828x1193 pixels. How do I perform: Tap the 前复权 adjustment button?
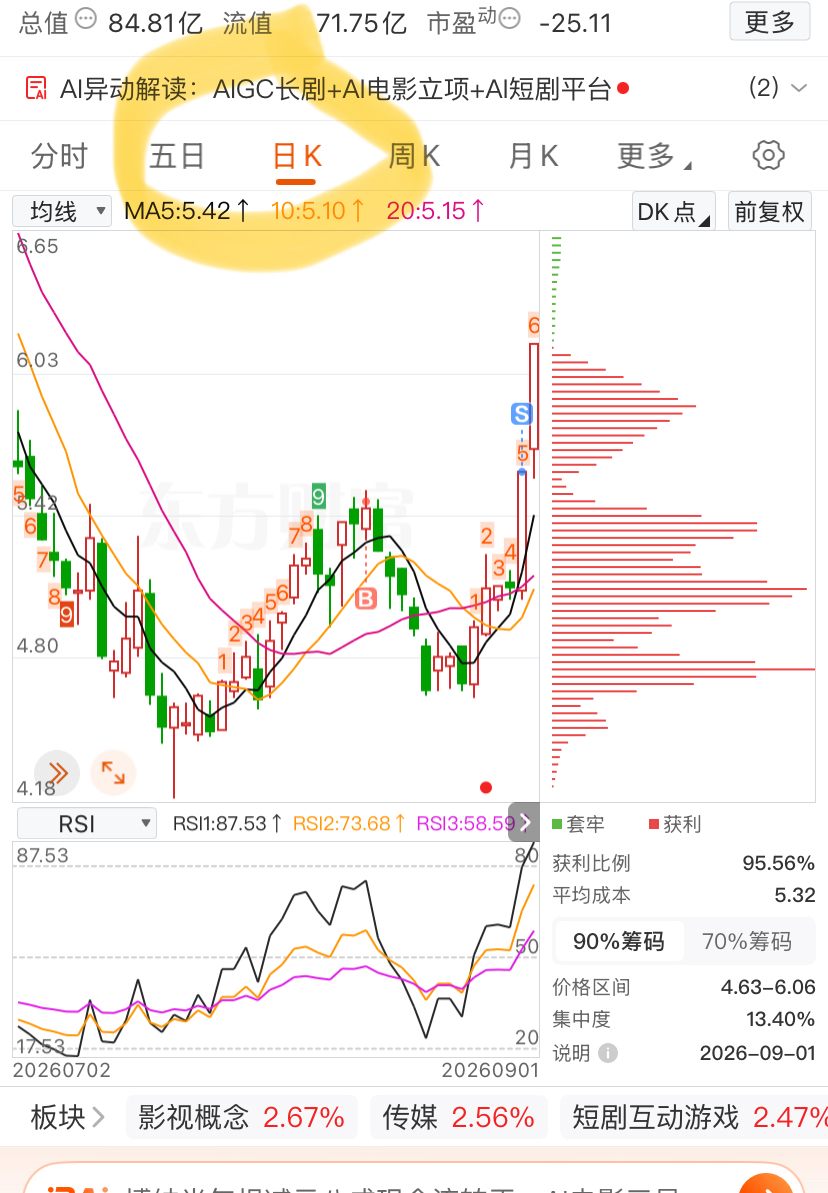click(769, 211)
